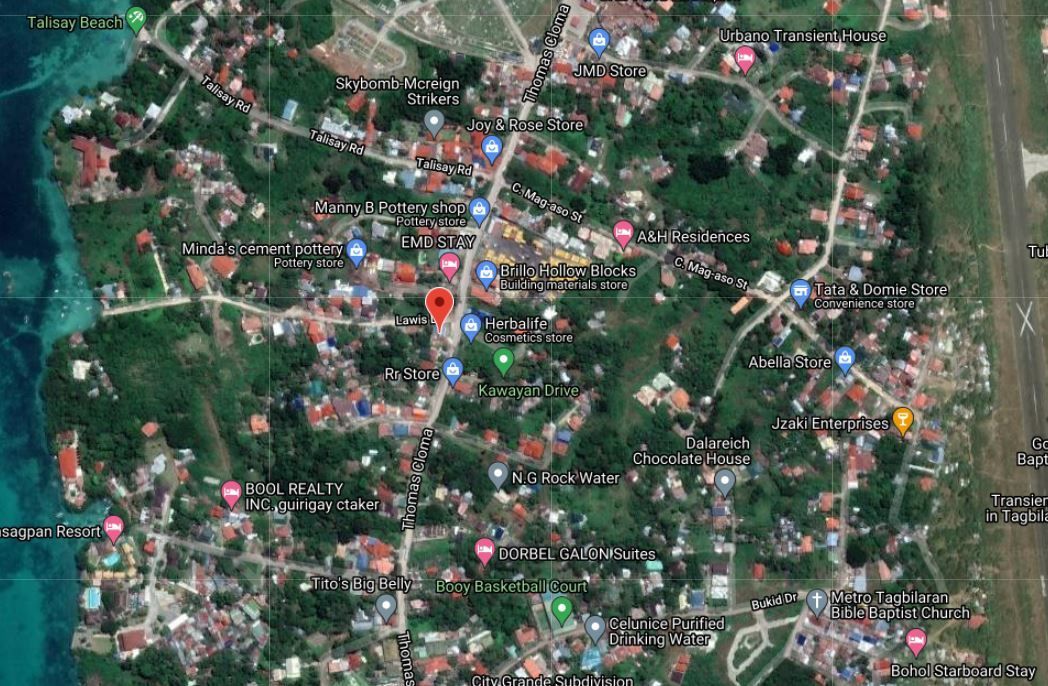Tap the EMD STAY lodging marker
Screen dimensions: 1048x686
[x=449, y=265]
